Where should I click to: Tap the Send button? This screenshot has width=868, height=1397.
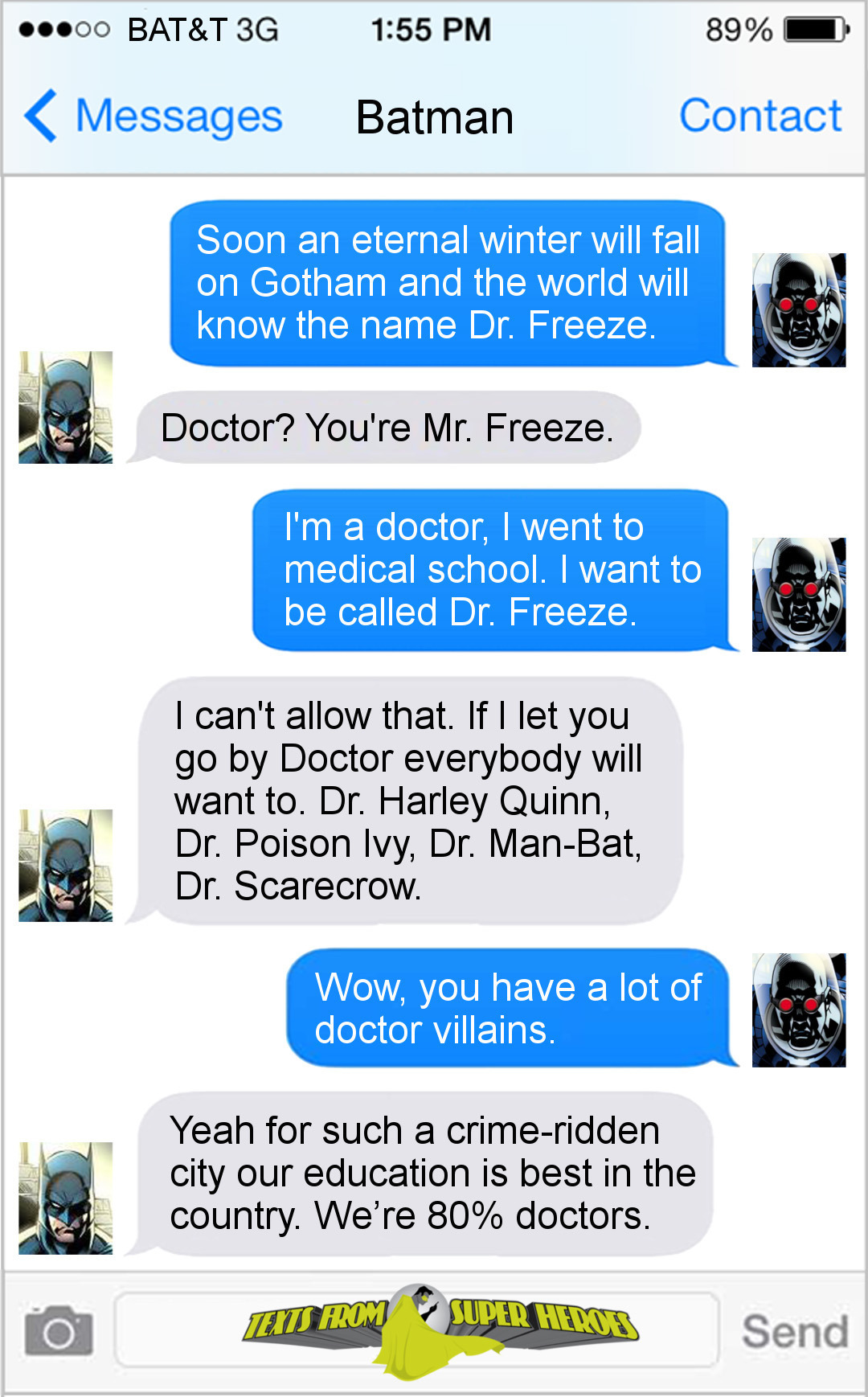pyautogui.click(x=794, y=1331)
